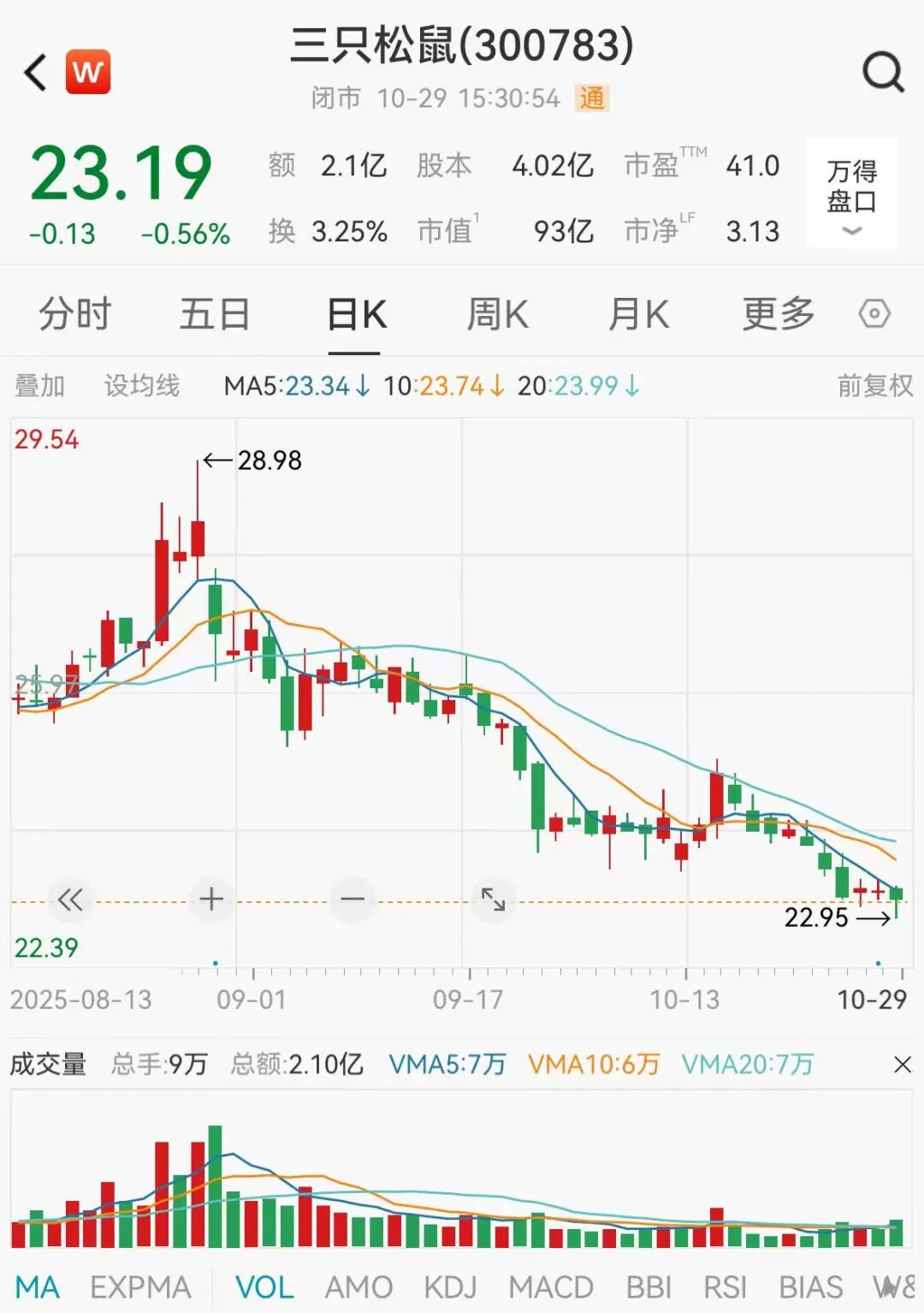Select the 周K chart tab
This screenshot has width=924, height=1313.
point(497,314)
